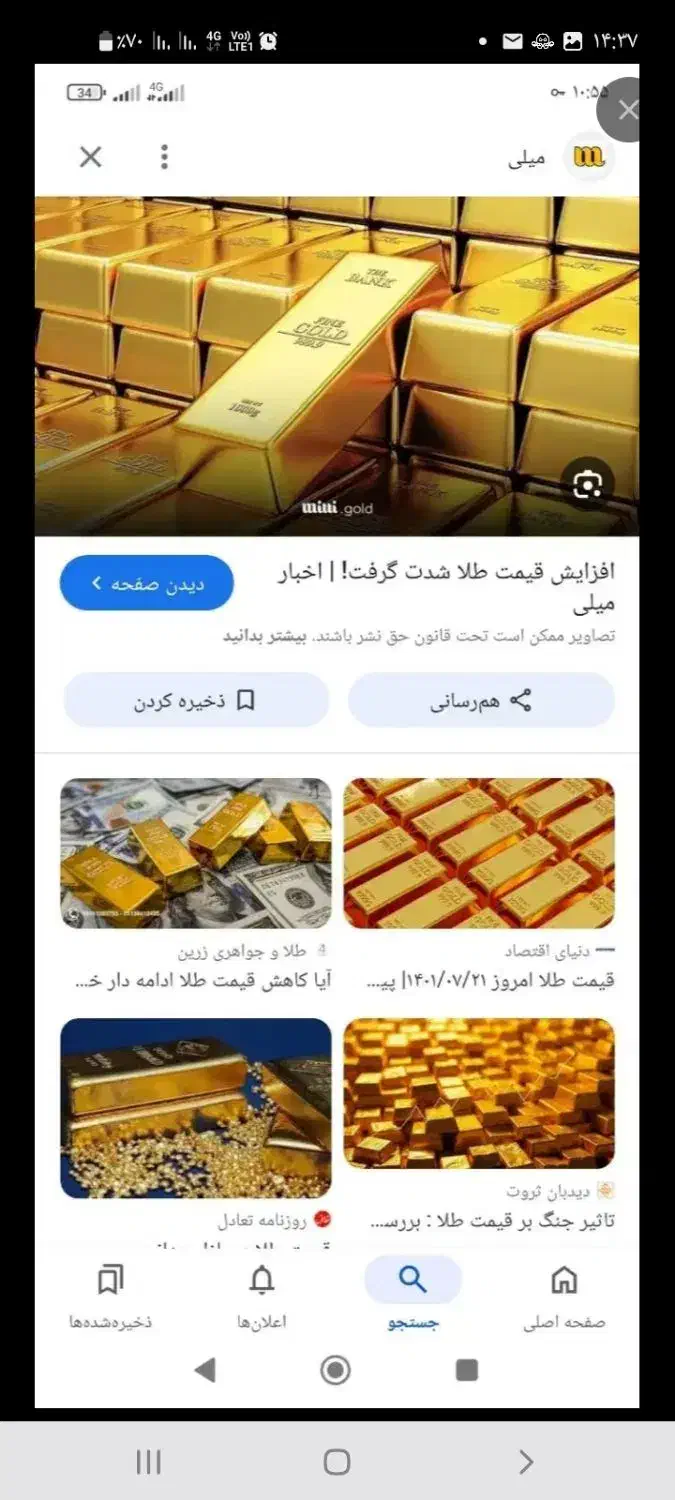Screen dimensions: 675x1500
Task: Go back with the system back button
Action: (x=526, y=1462)
